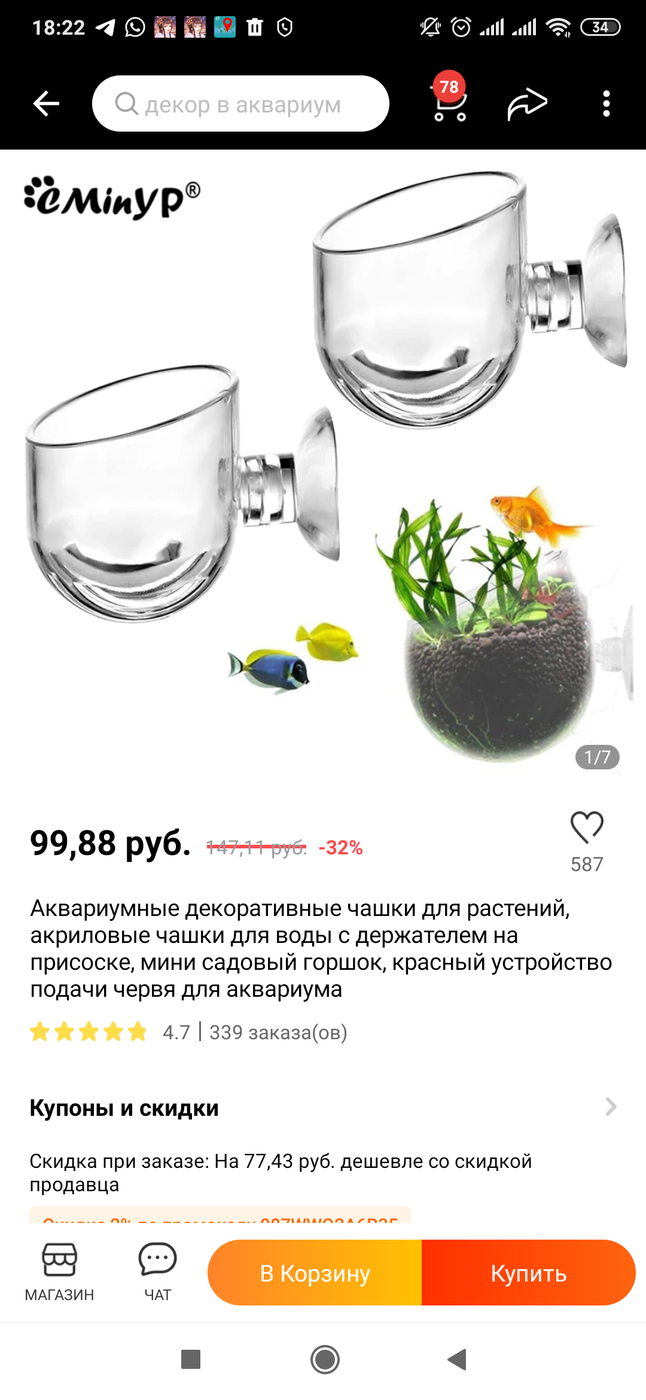Expand the «Купоны и скидки» section

point(323,1108)
